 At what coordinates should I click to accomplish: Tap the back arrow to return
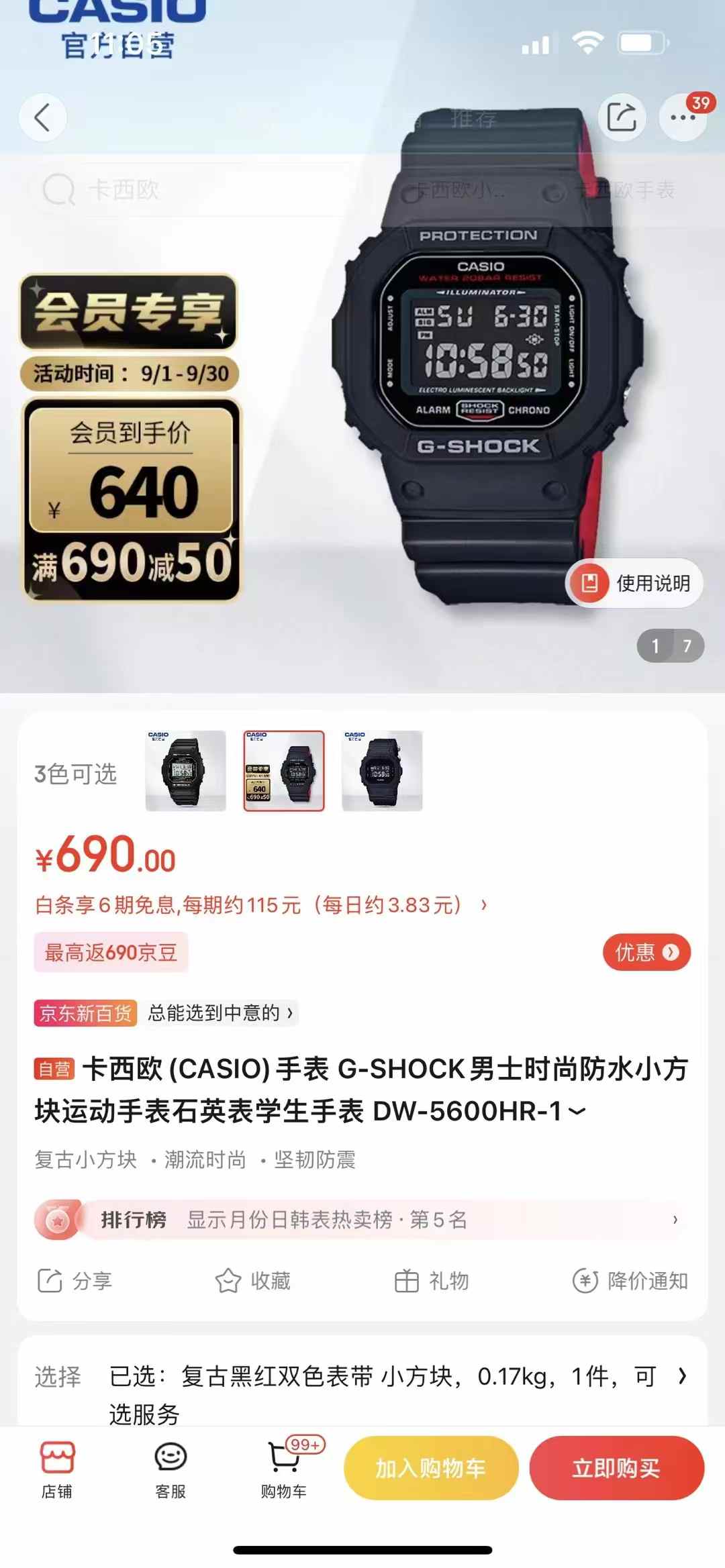pos(43,117)
